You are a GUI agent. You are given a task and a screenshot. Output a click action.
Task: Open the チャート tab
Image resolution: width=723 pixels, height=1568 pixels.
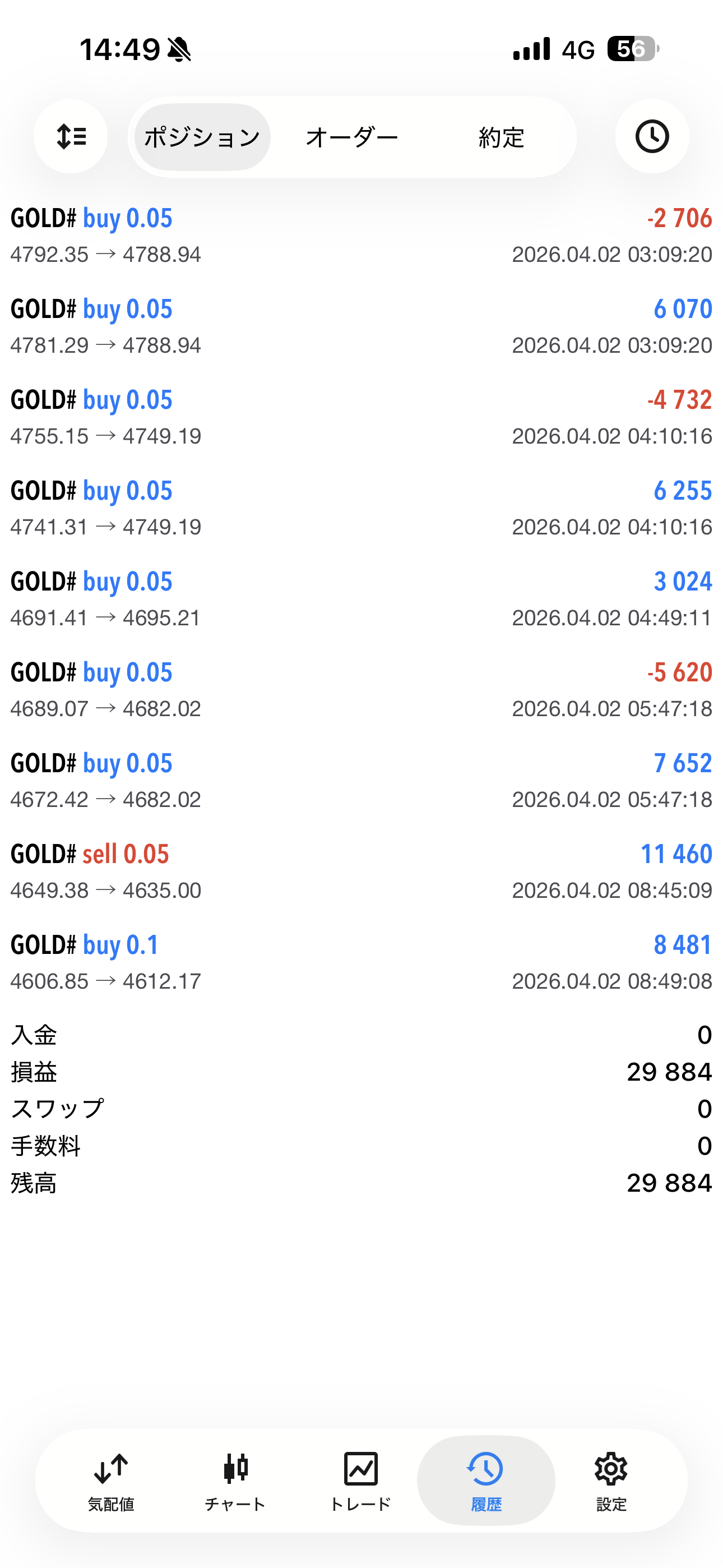click(235, 1481)
